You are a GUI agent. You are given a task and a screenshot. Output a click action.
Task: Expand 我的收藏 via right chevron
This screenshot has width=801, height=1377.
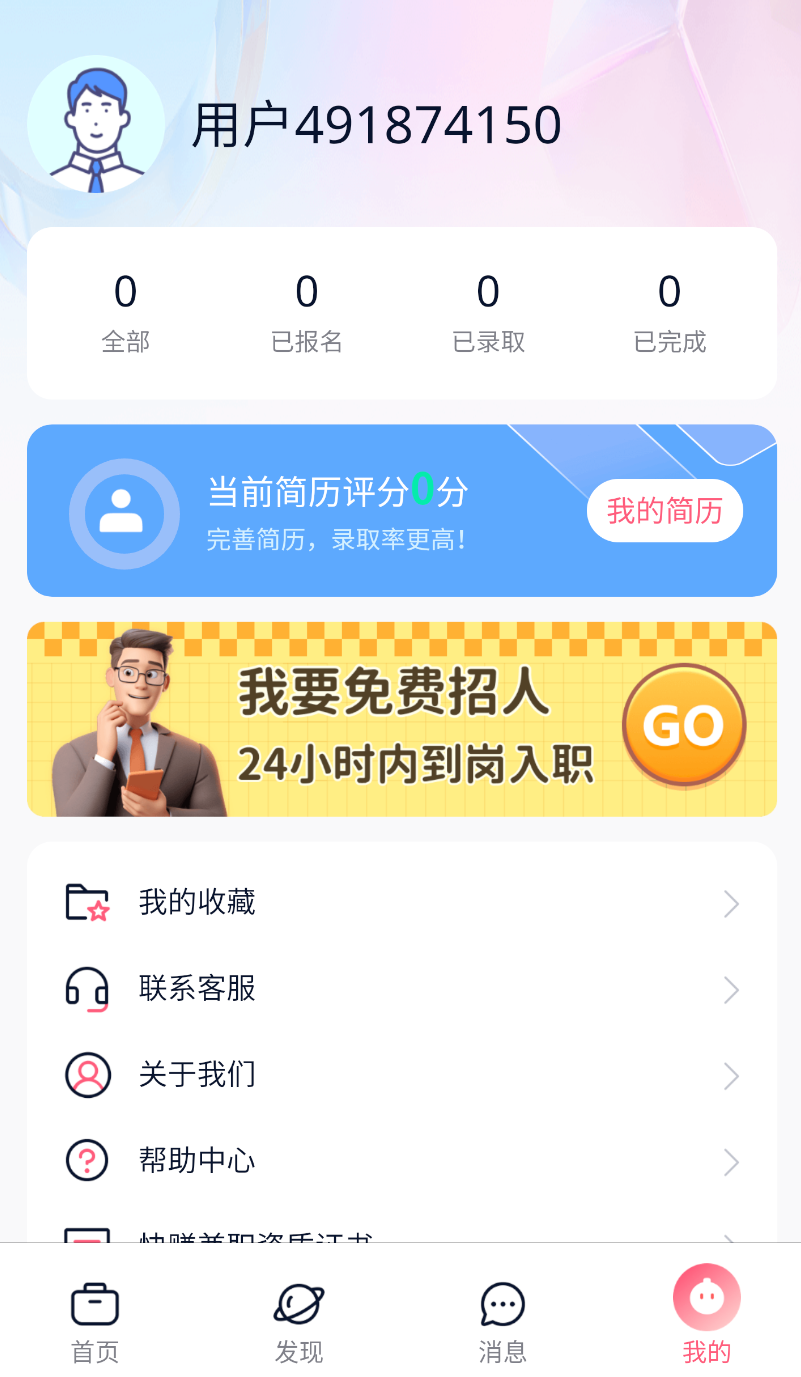click(731, 903)
